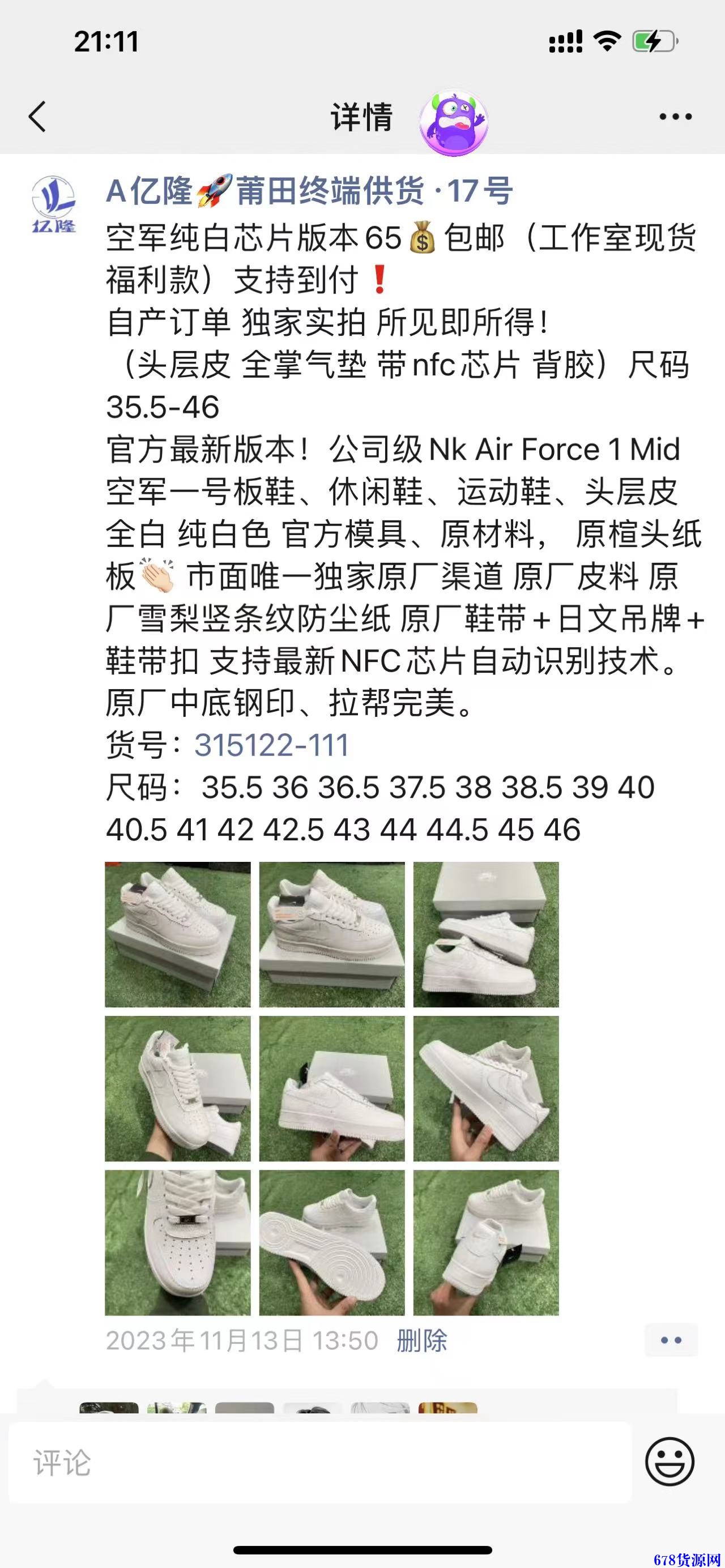Viewport: 725px width, 1568px height.
Task: View the ninth photo of the shoe heel
Action: (x=486, y=1242)
